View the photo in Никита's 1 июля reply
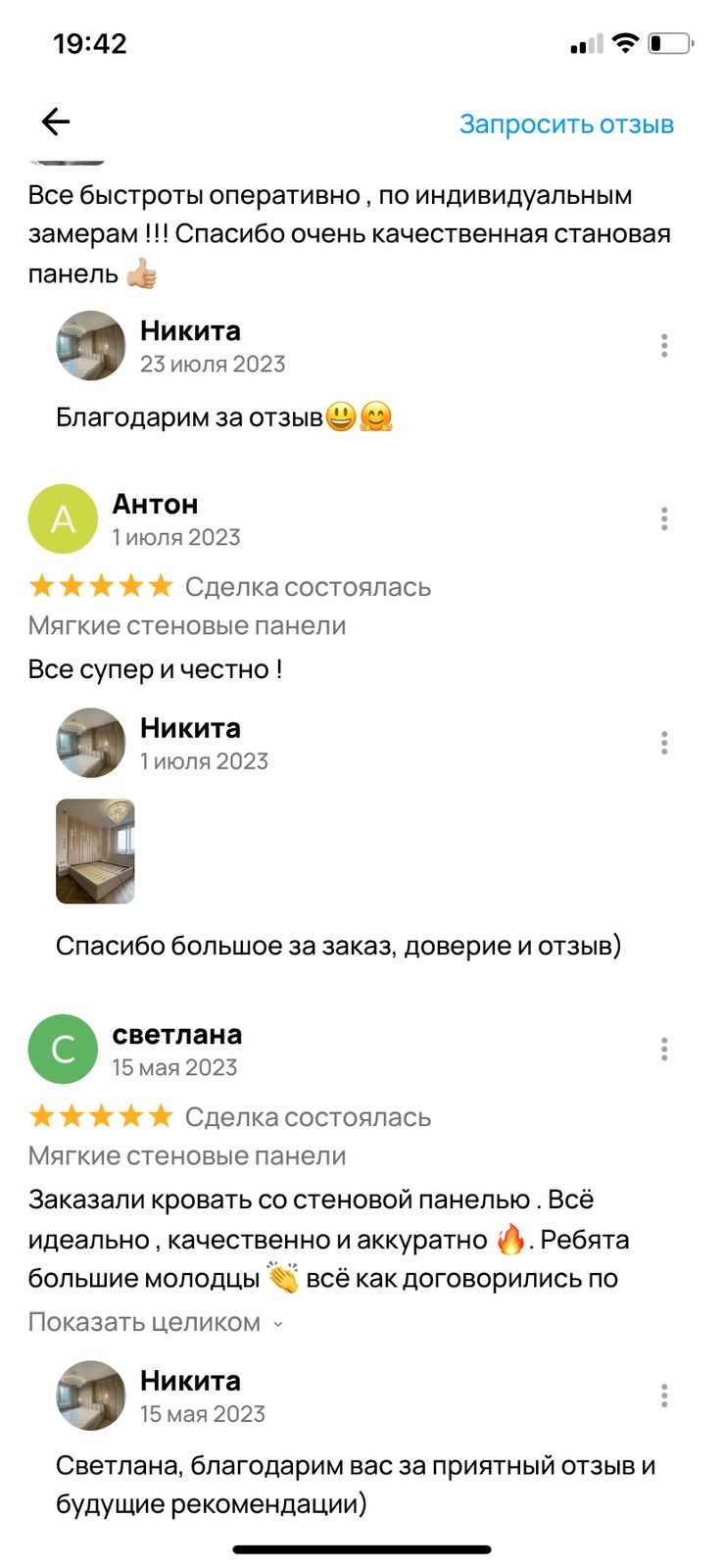The height and width of the screenshot is (1568, 724). pos(95,851)
